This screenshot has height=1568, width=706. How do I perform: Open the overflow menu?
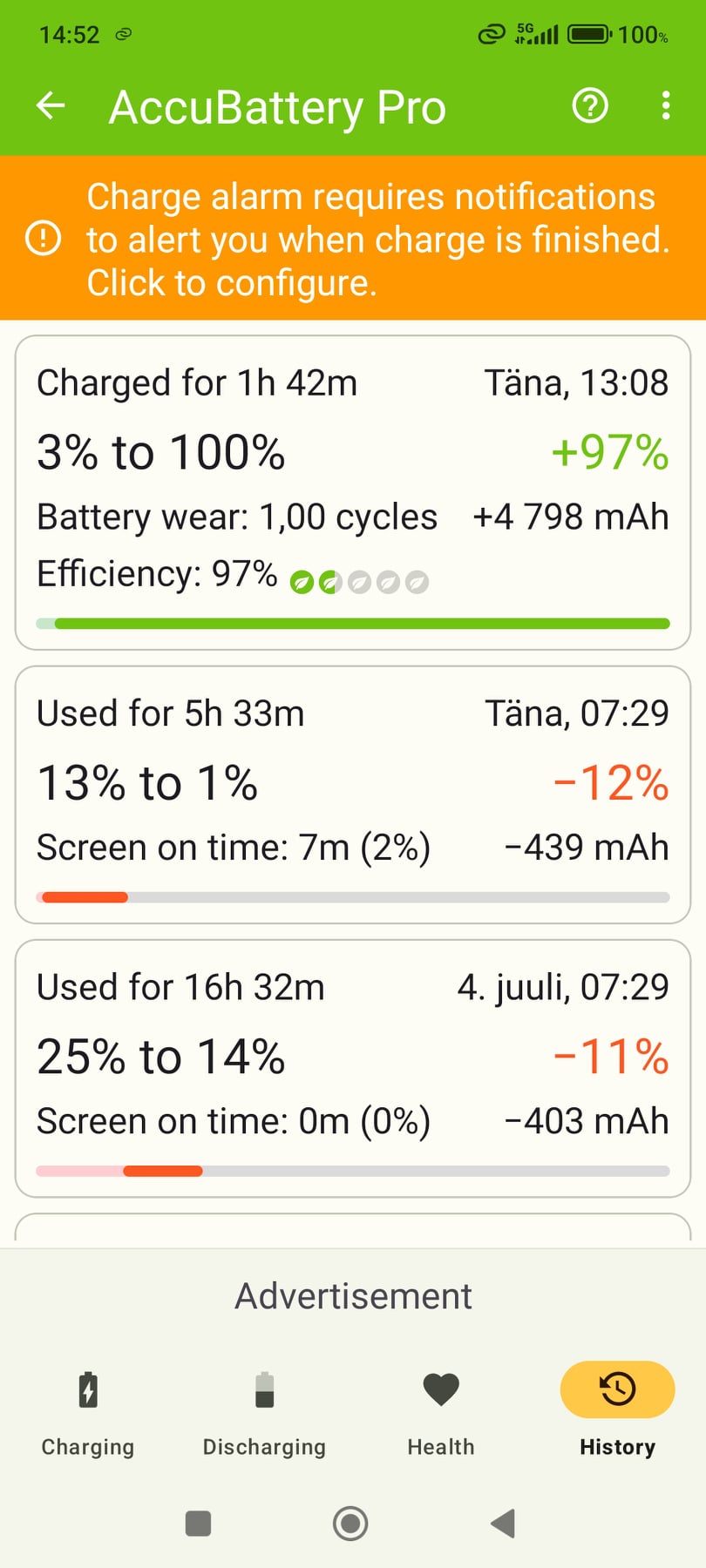[x=666, y=106]
